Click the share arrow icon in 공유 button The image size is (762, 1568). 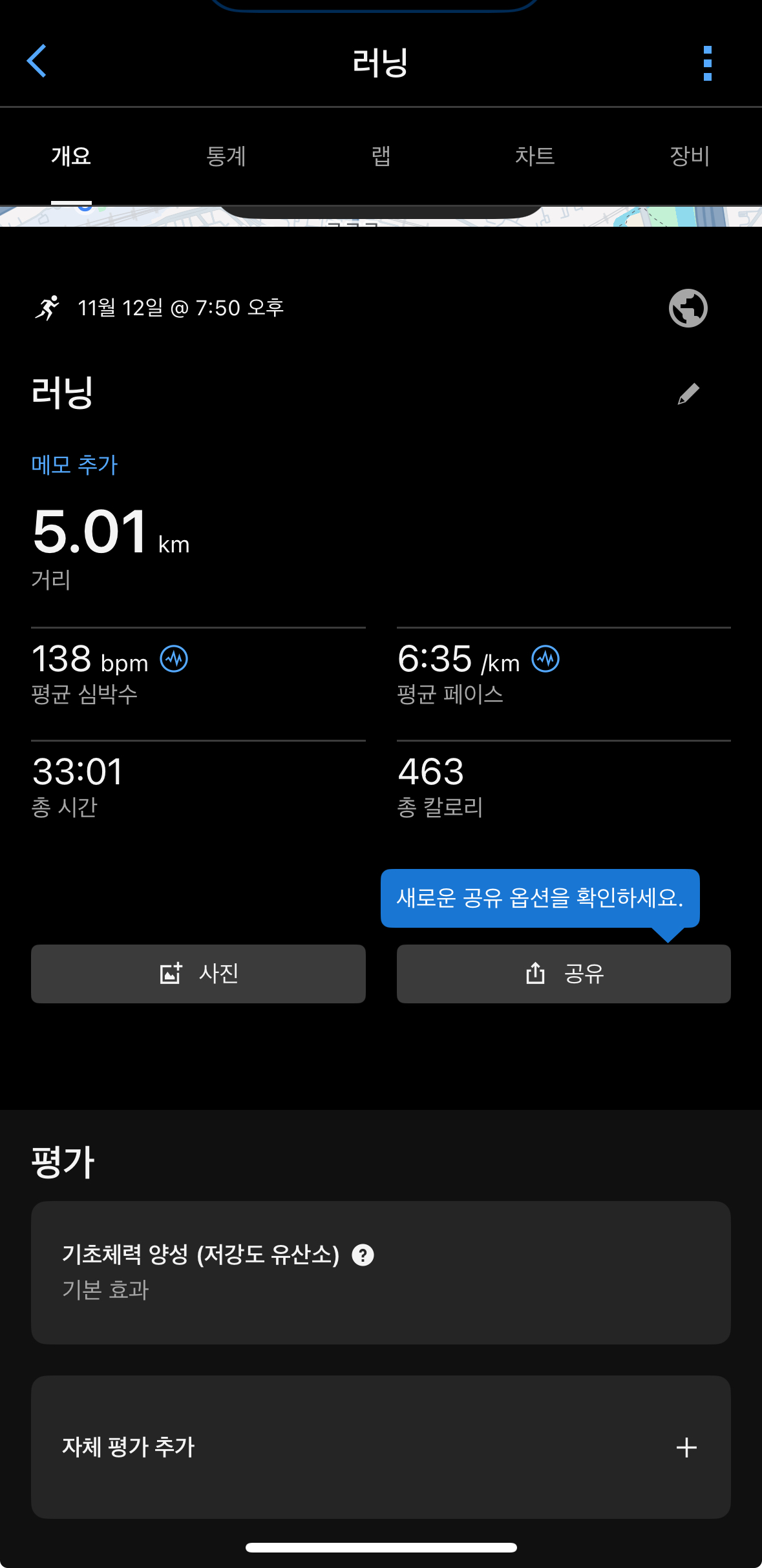tap(534, 974)
